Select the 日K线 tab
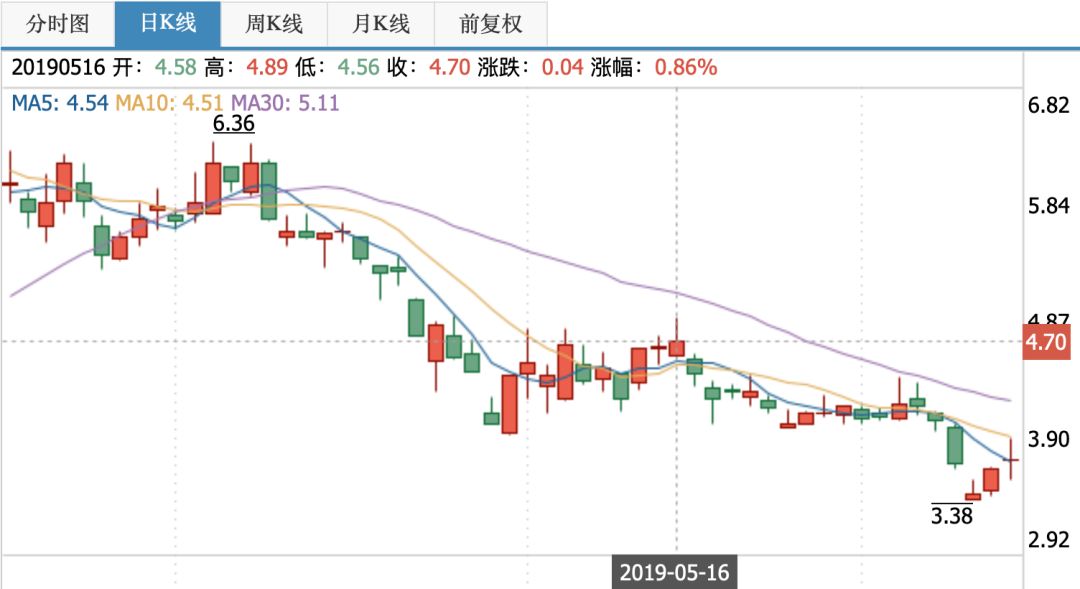This screenshot has height=589, width=1080. coord(167,24)
